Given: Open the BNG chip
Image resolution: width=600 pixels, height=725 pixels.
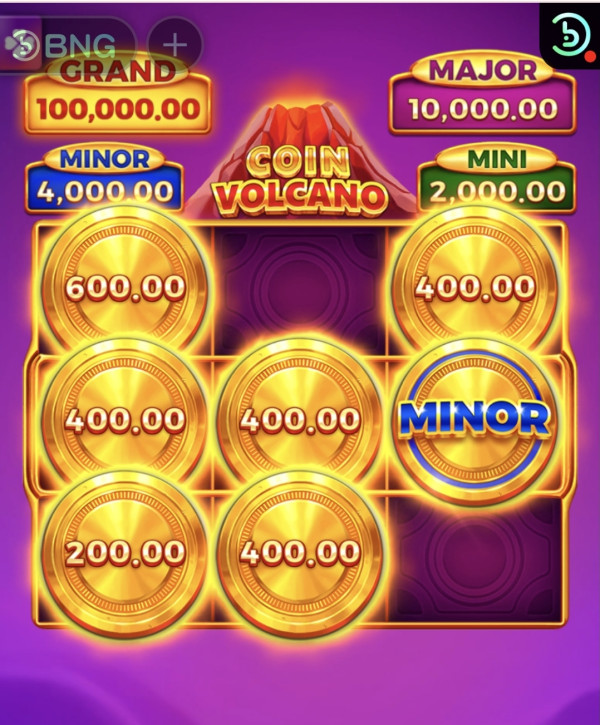Looking at the screenshot, I should tap(70, 44).
